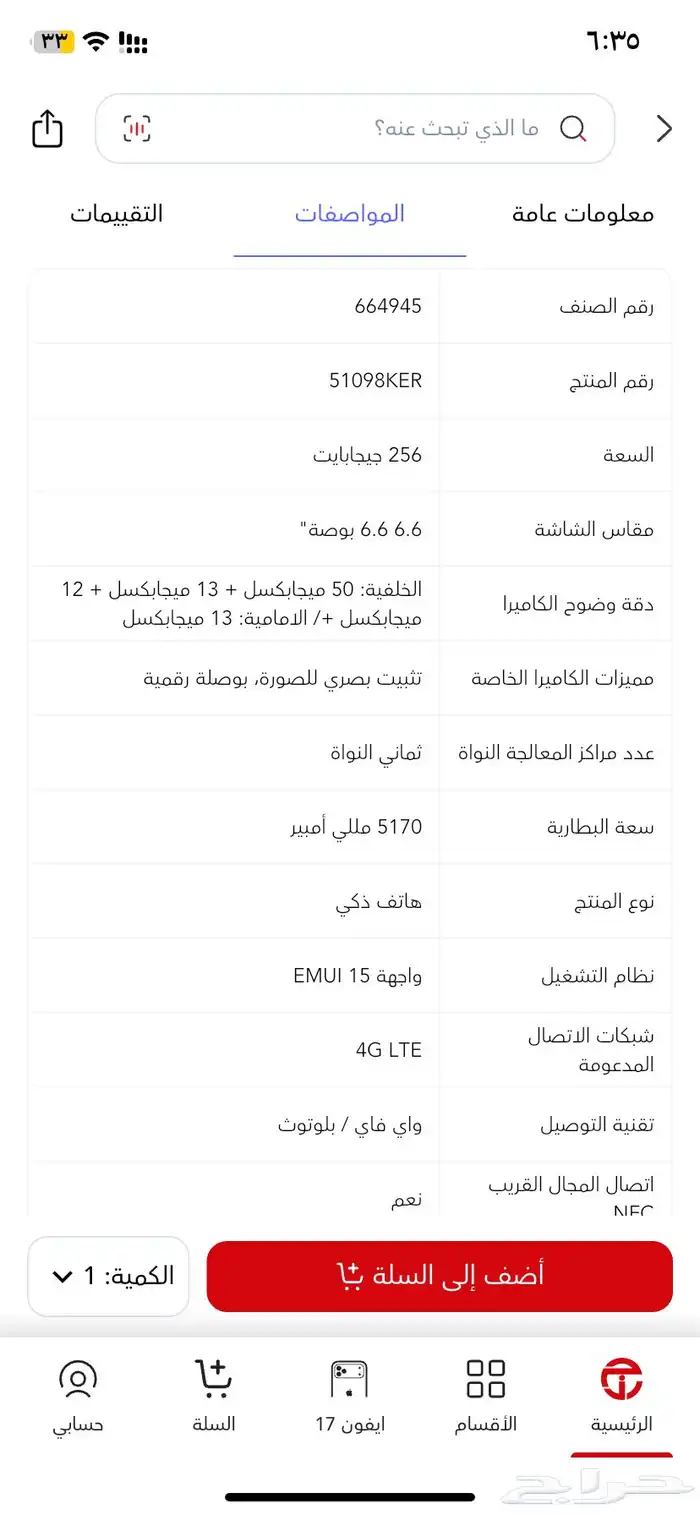Switch to the معلومات عامة tab
This screenshot has width=700, height=1515.
(x=583, y=214)
